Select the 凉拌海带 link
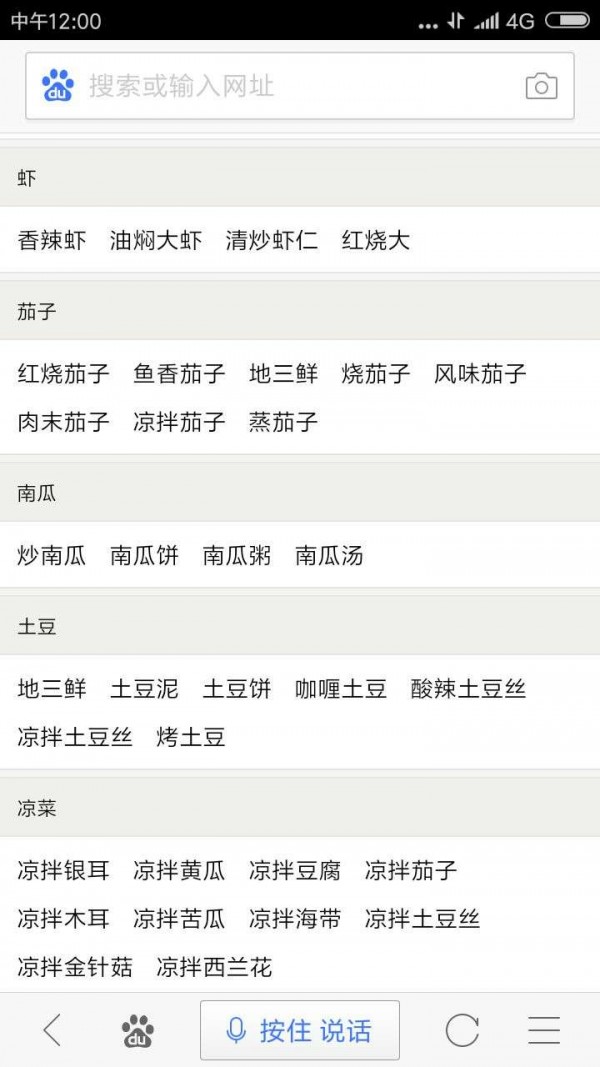The image size is (600, 1067). (x=295, y=919)
